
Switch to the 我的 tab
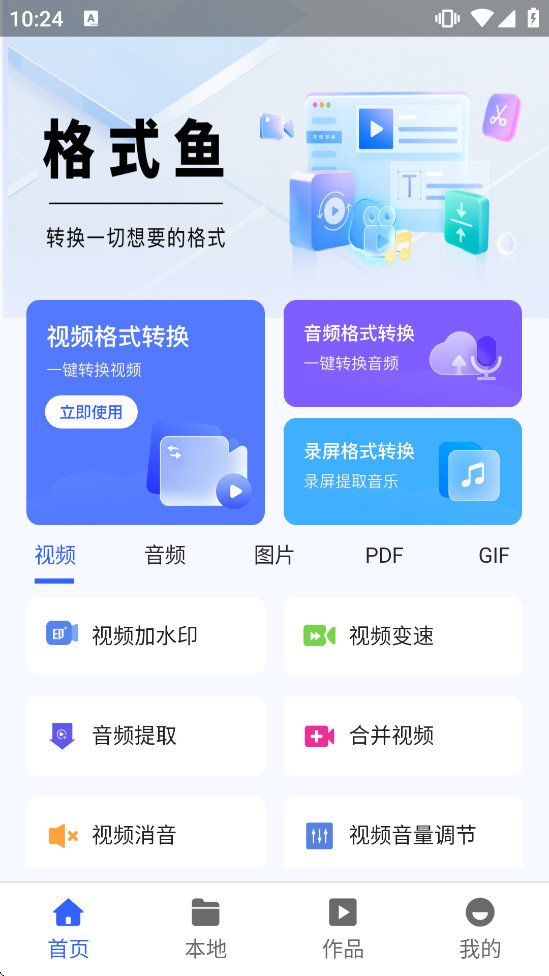click(480, 929)
